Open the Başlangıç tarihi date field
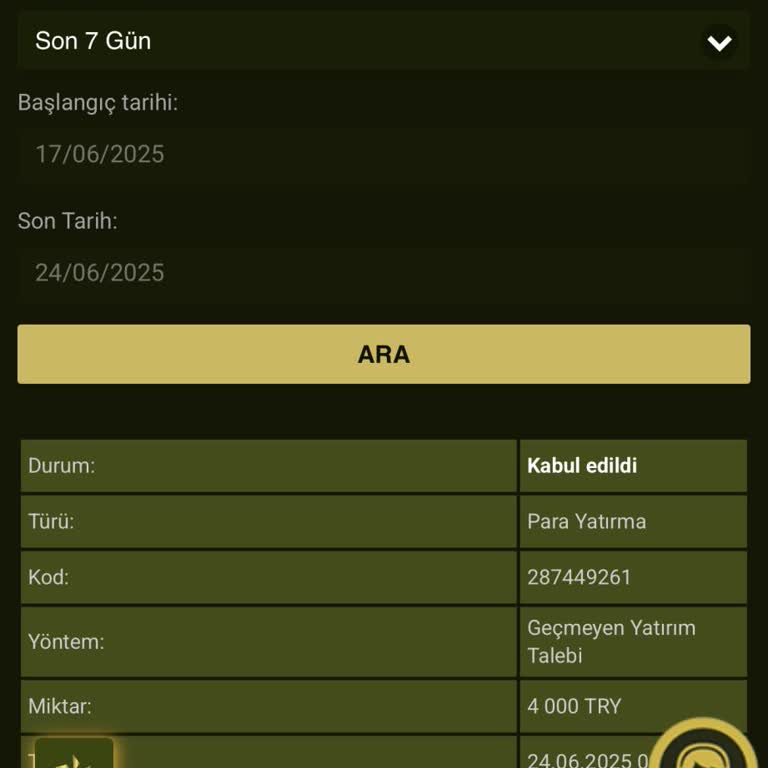The width and height of the screenshot is (768, 768). (x=383, y=154)
